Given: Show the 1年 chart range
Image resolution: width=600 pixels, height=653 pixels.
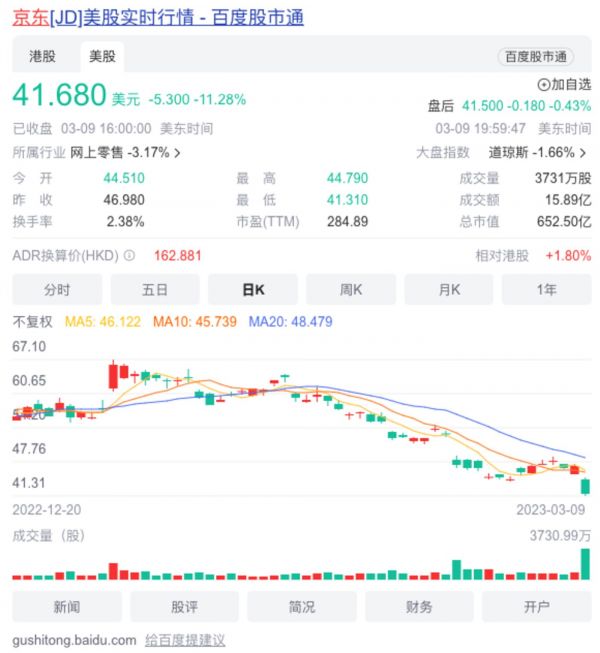Looking at the screenshot, I should [546, 290].
